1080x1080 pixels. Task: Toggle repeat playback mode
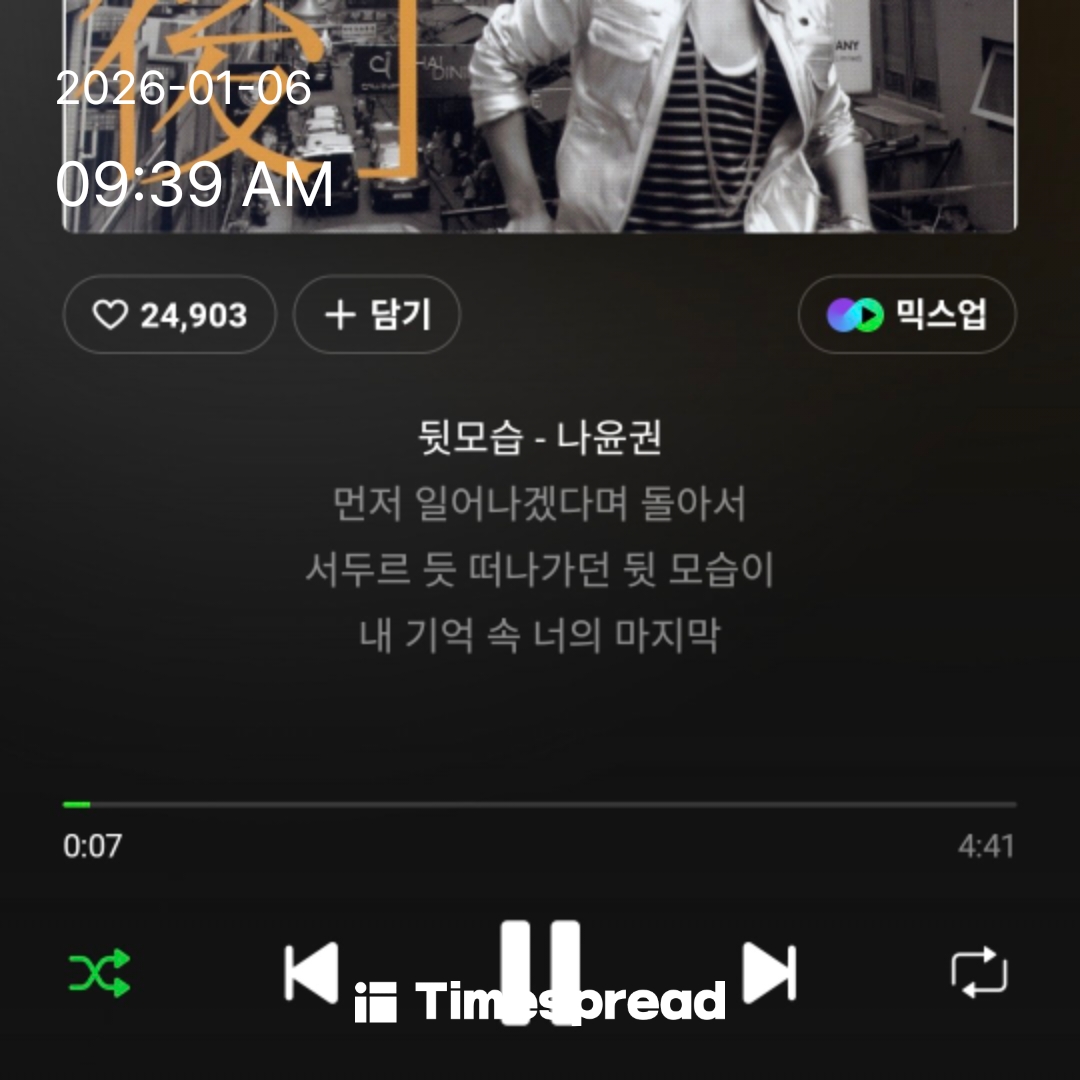pos(979,972)
